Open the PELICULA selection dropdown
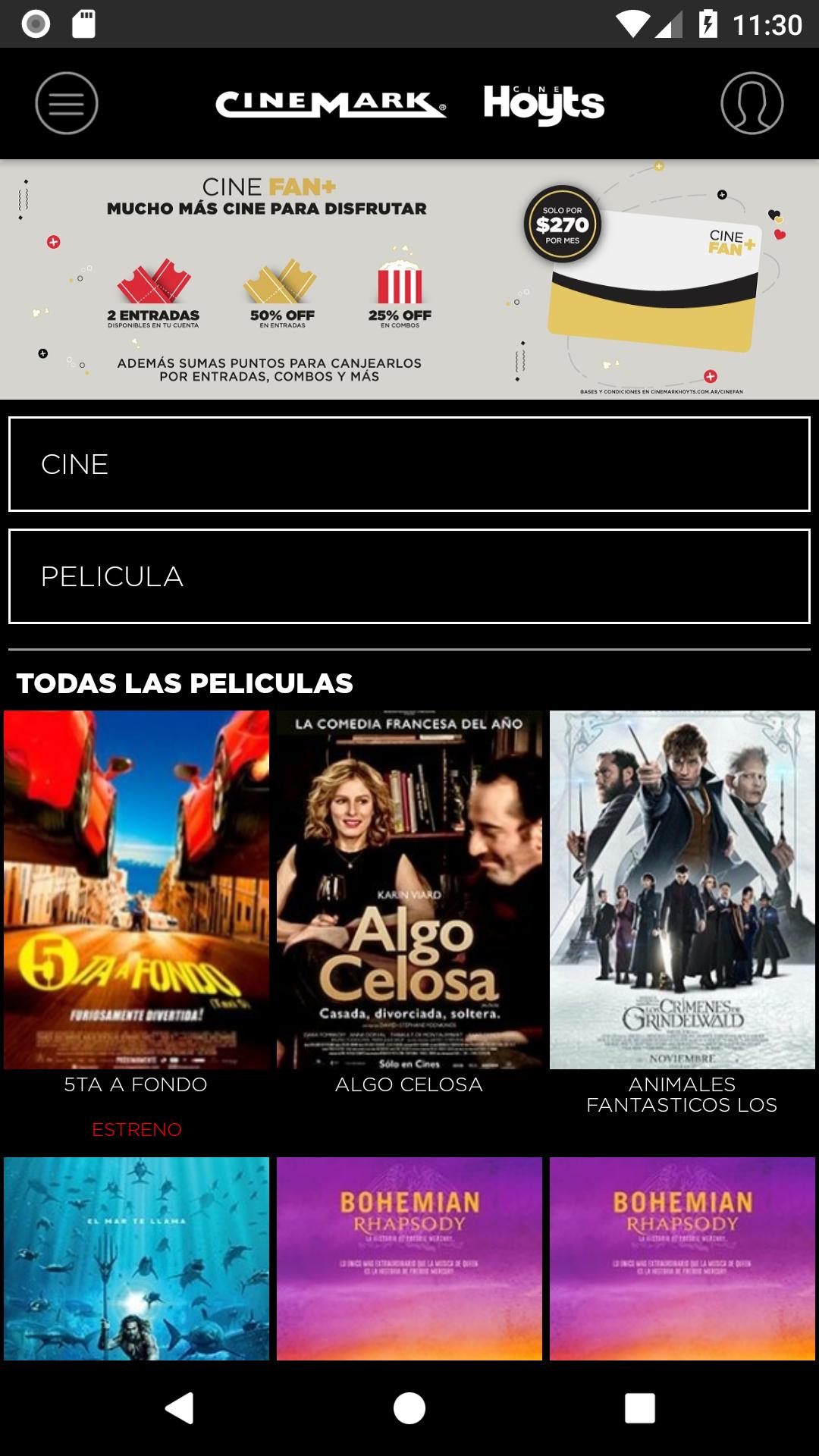 point(409,576)
